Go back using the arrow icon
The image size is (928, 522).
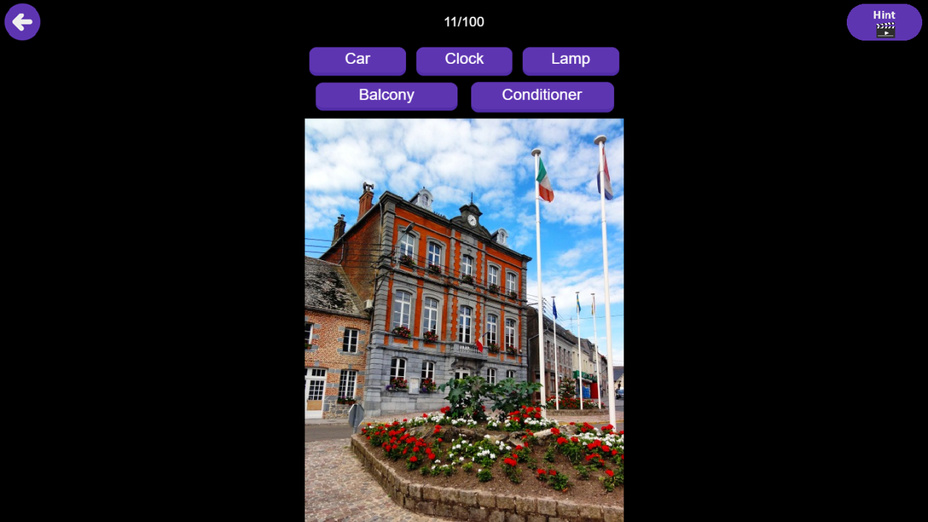[x=22, y=22]
